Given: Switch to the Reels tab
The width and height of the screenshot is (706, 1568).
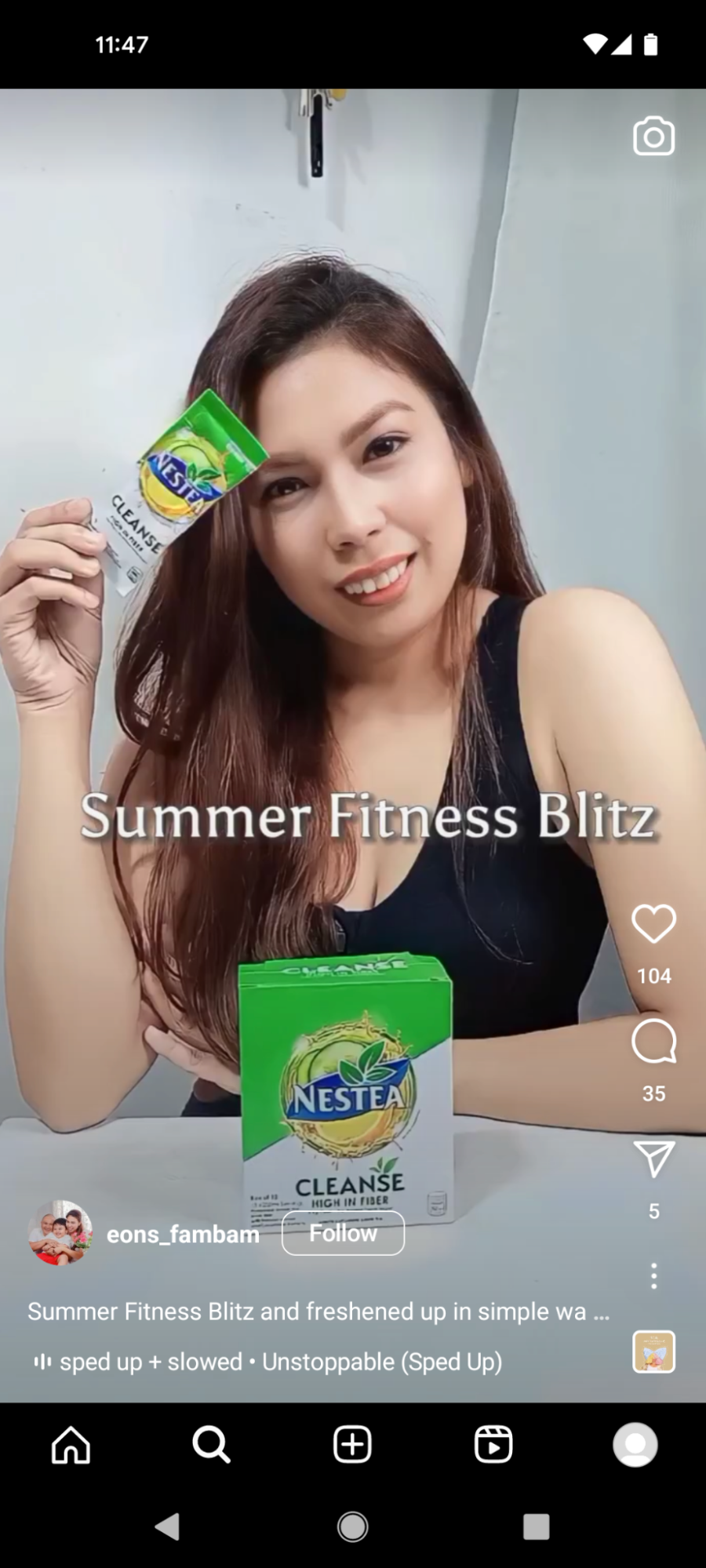Looking at the screenshot, I should 493,1444.
